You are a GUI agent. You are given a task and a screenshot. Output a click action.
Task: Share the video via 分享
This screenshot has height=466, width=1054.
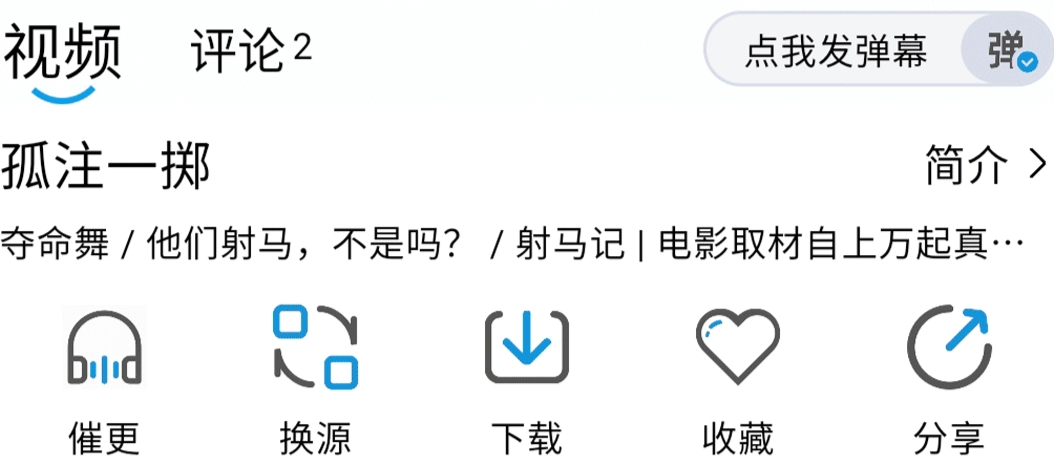click(x=948, y=380)
